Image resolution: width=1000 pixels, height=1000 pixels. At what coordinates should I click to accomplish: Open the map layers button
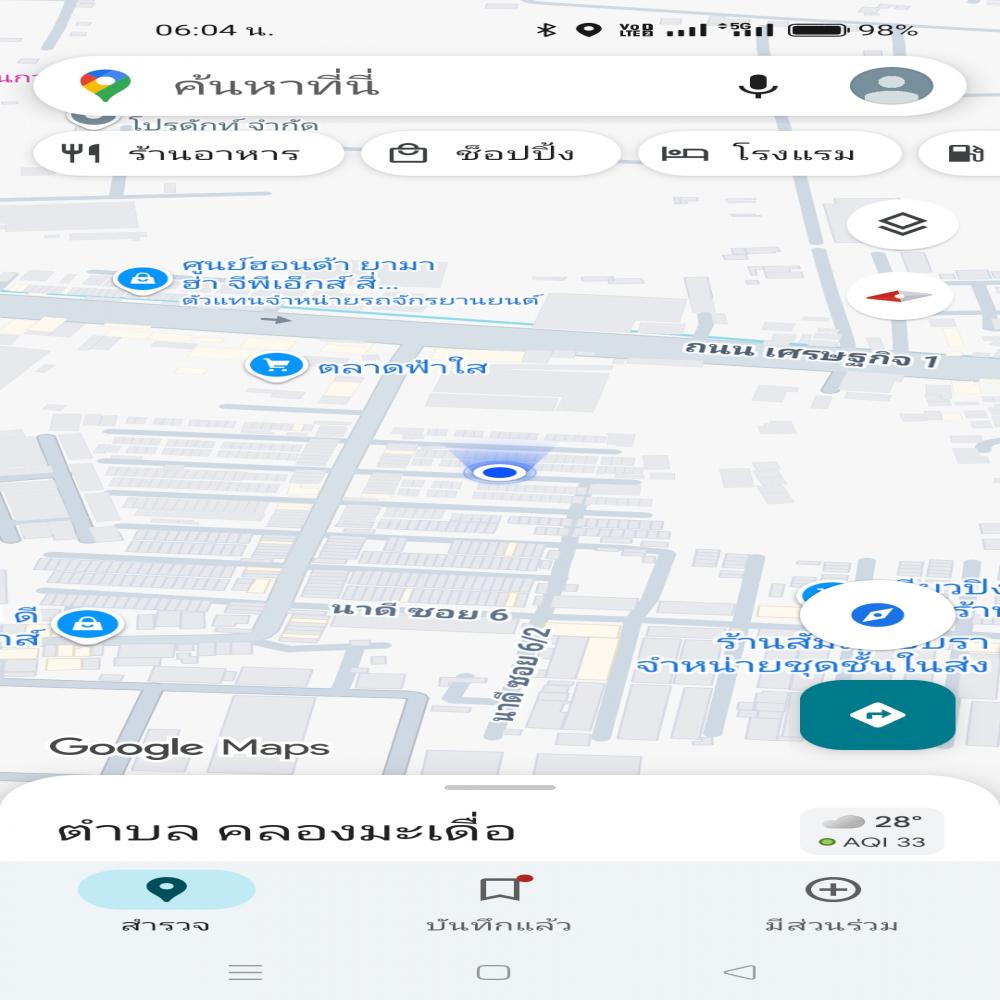pos(902,225)
